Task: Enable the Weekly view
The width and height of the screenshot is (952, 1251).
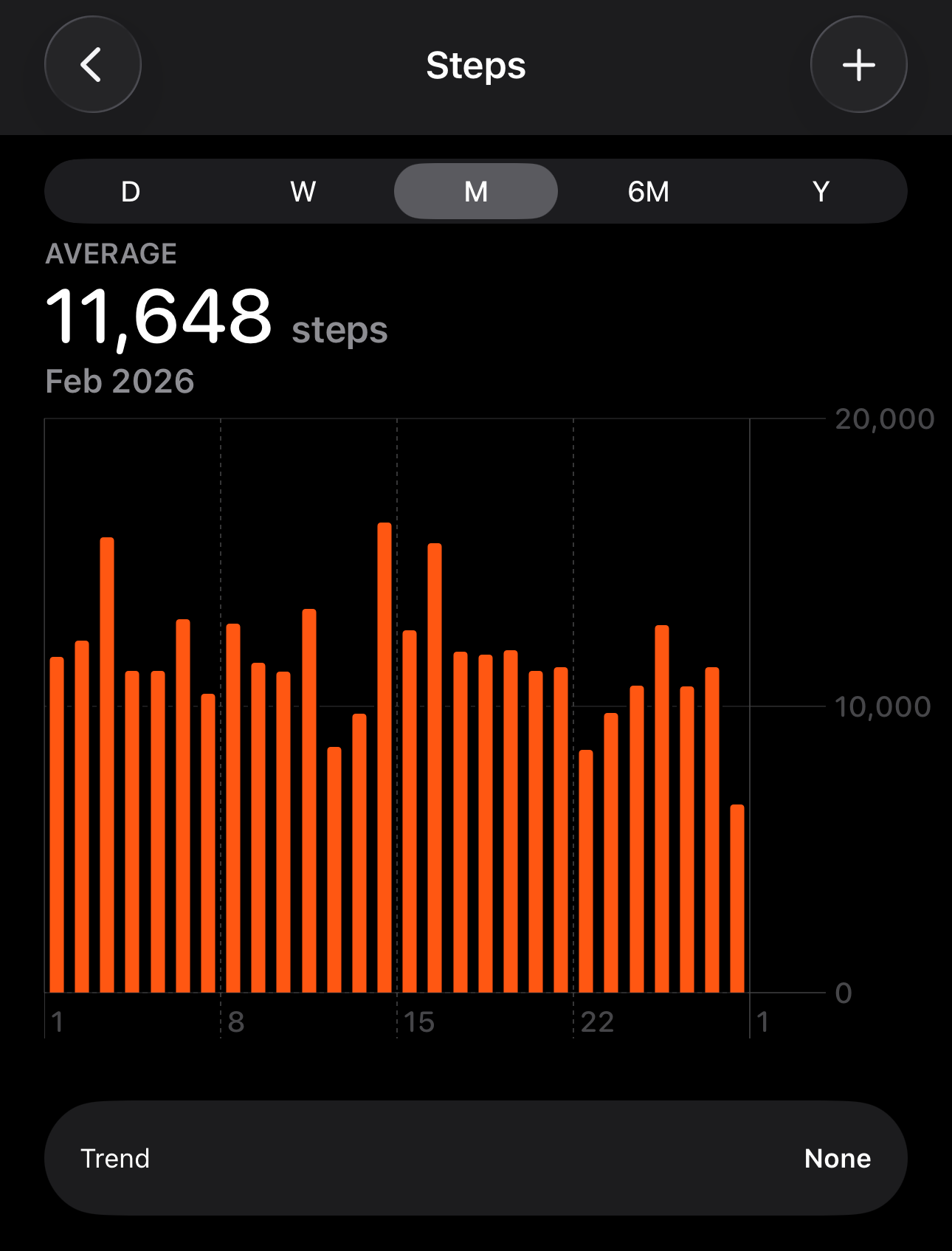Action: [x=303, y=191]
